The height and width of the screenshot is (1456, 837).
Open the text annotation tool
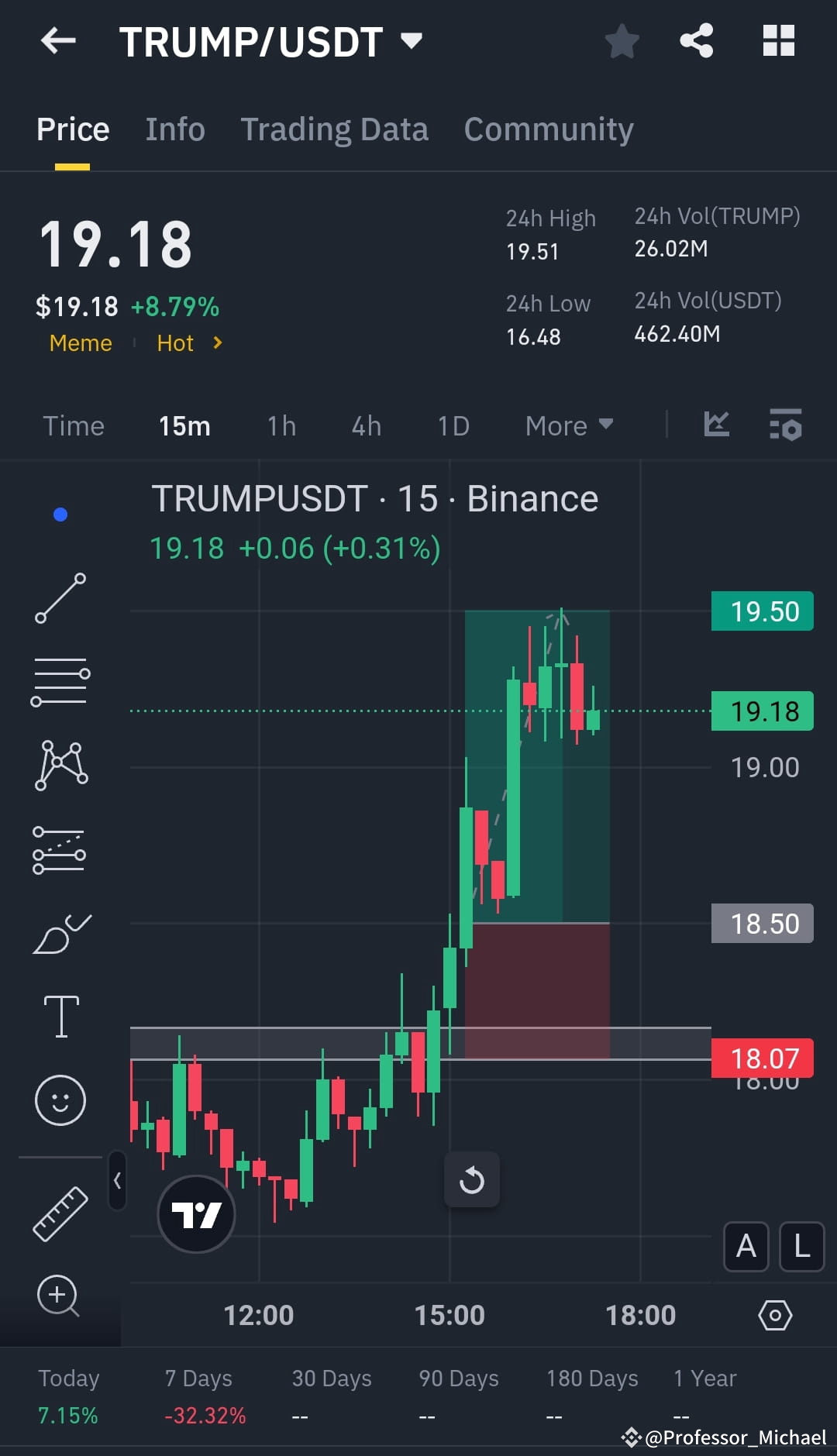(x=60, y=1015)
